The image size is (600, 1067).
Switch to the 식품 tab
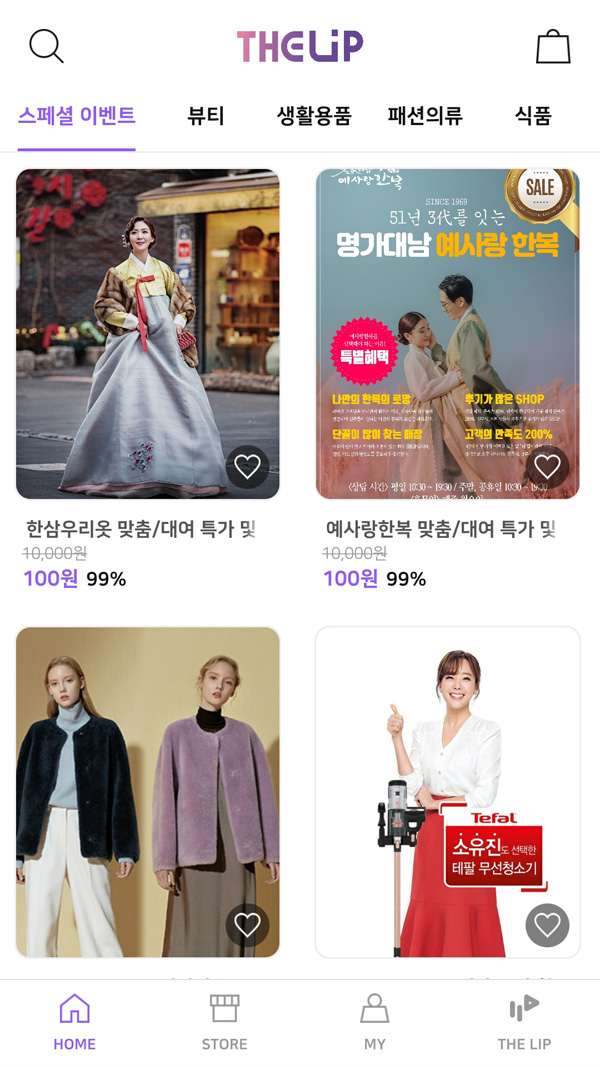click(x=533, y=116)
